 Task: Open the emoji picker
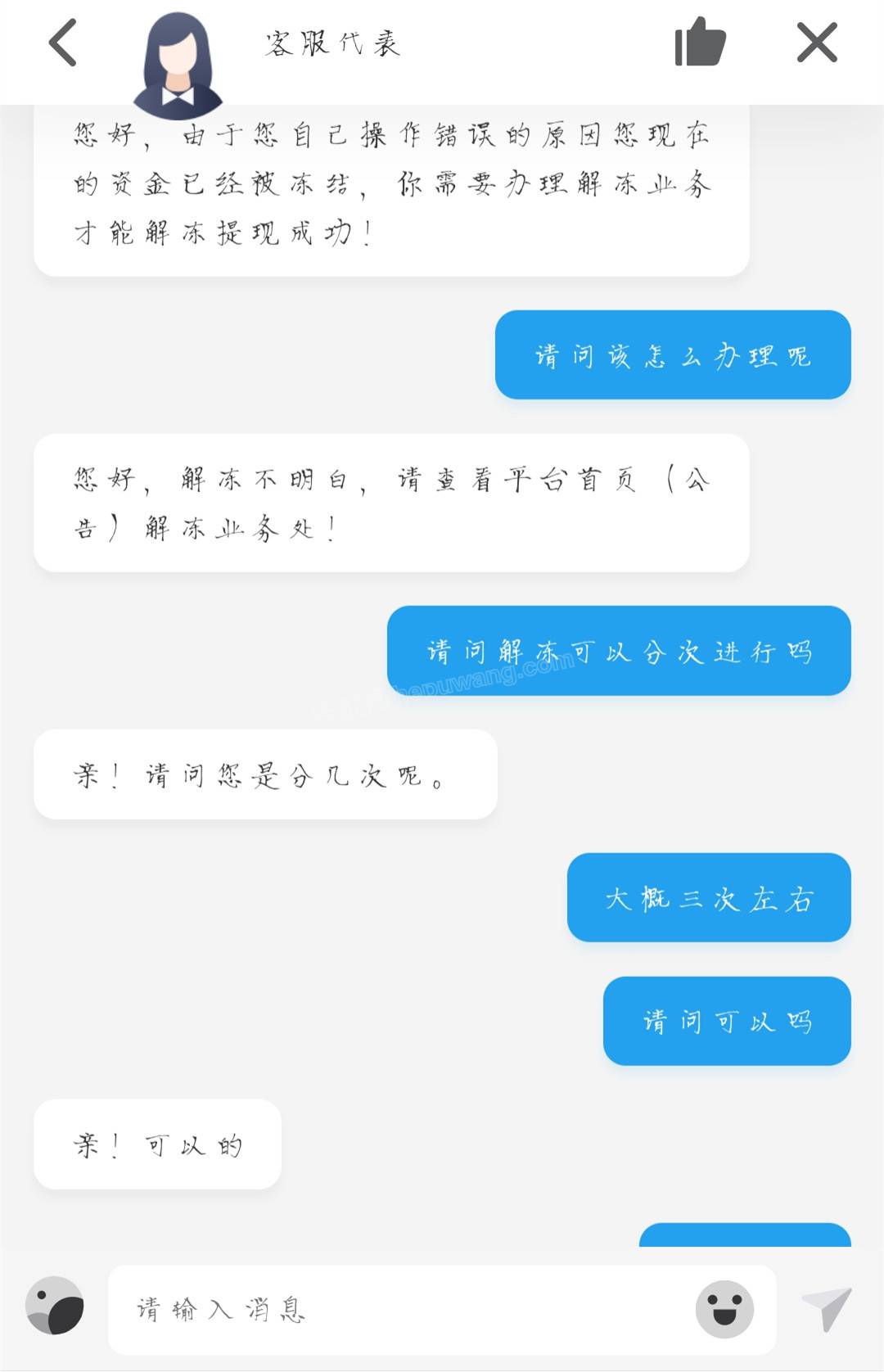coord(724,1309)
